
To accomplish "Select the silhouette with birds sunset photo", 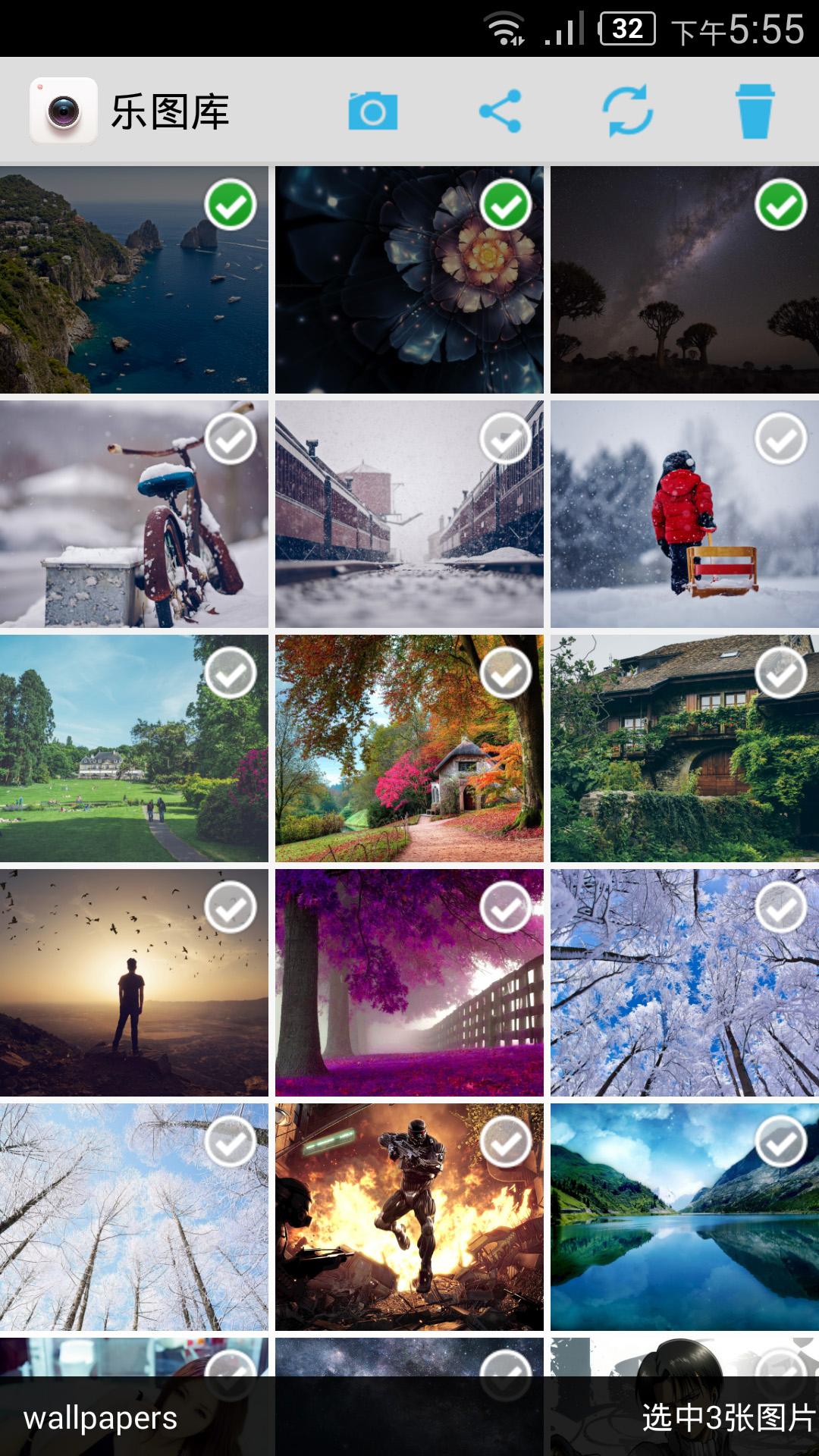I will click(230, 907).
